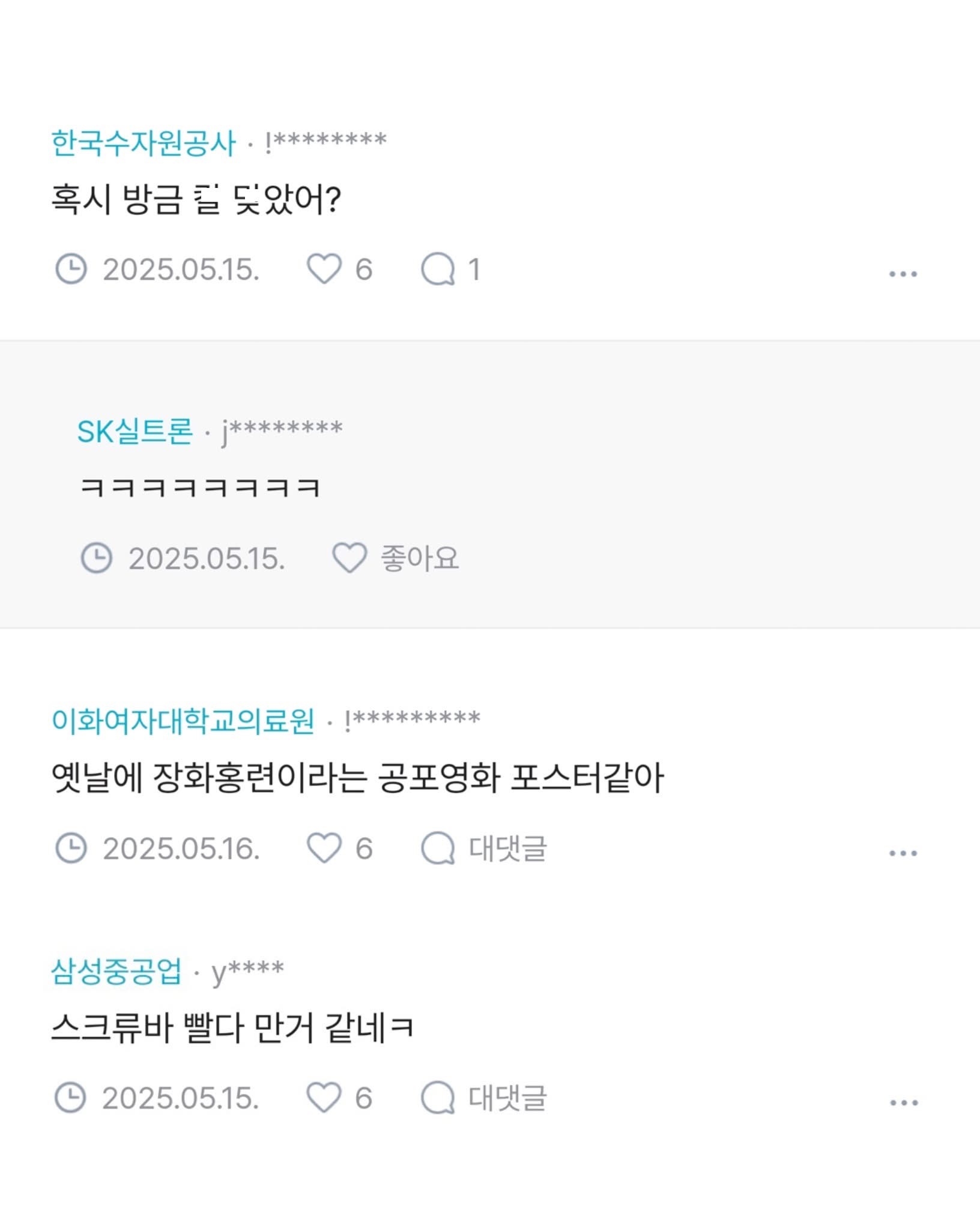Viewport: 980px width, 1225px height.
Task: Open the 이화여자대학교의료원 company link
Action: [x=183, y=721]
